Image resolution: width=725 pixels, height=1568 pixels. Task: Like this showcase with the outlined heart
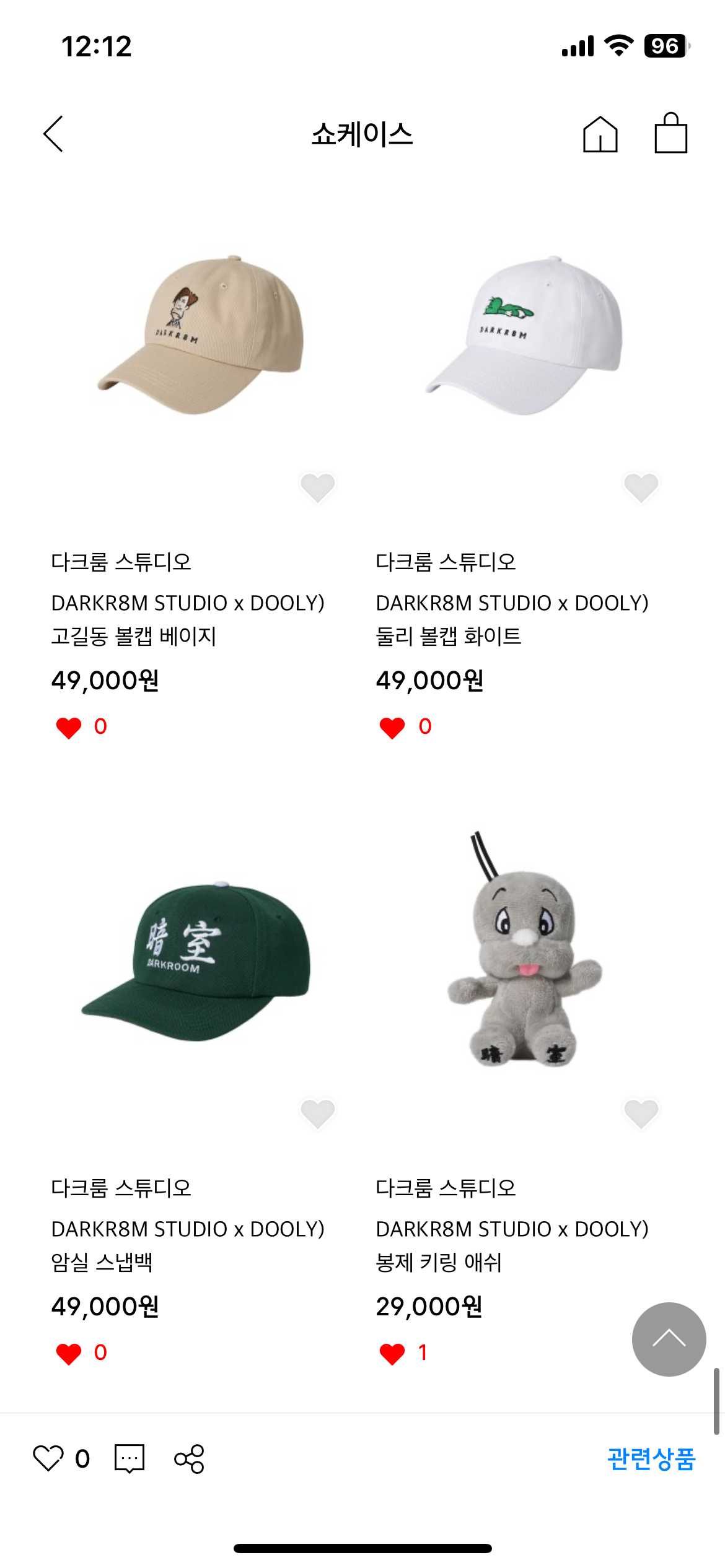(x=48, y=1458)
